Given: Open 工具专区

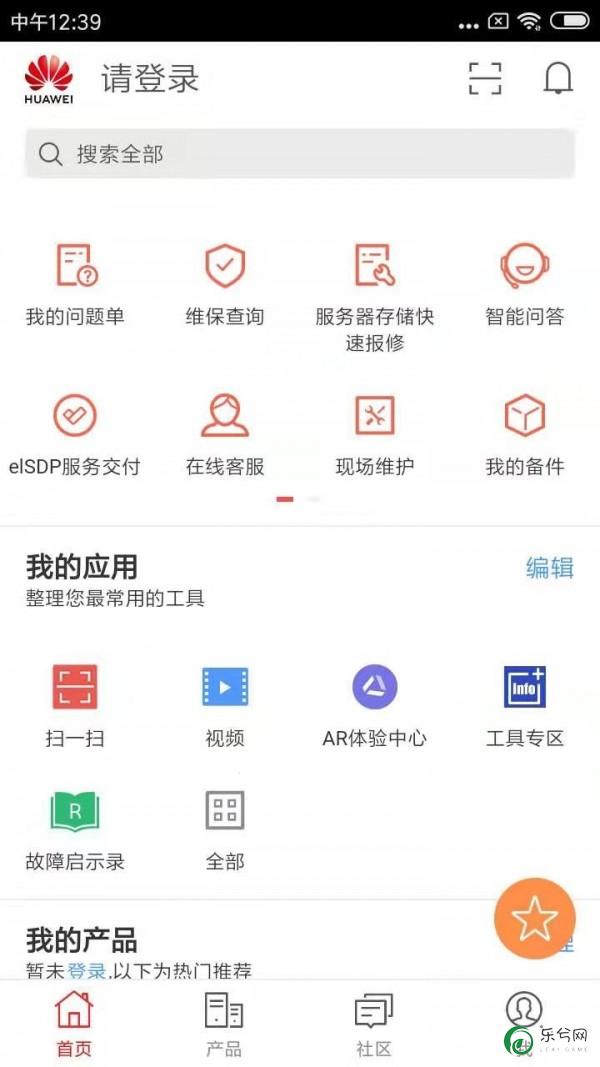Looking at the screenshot, I should (525, 706).
